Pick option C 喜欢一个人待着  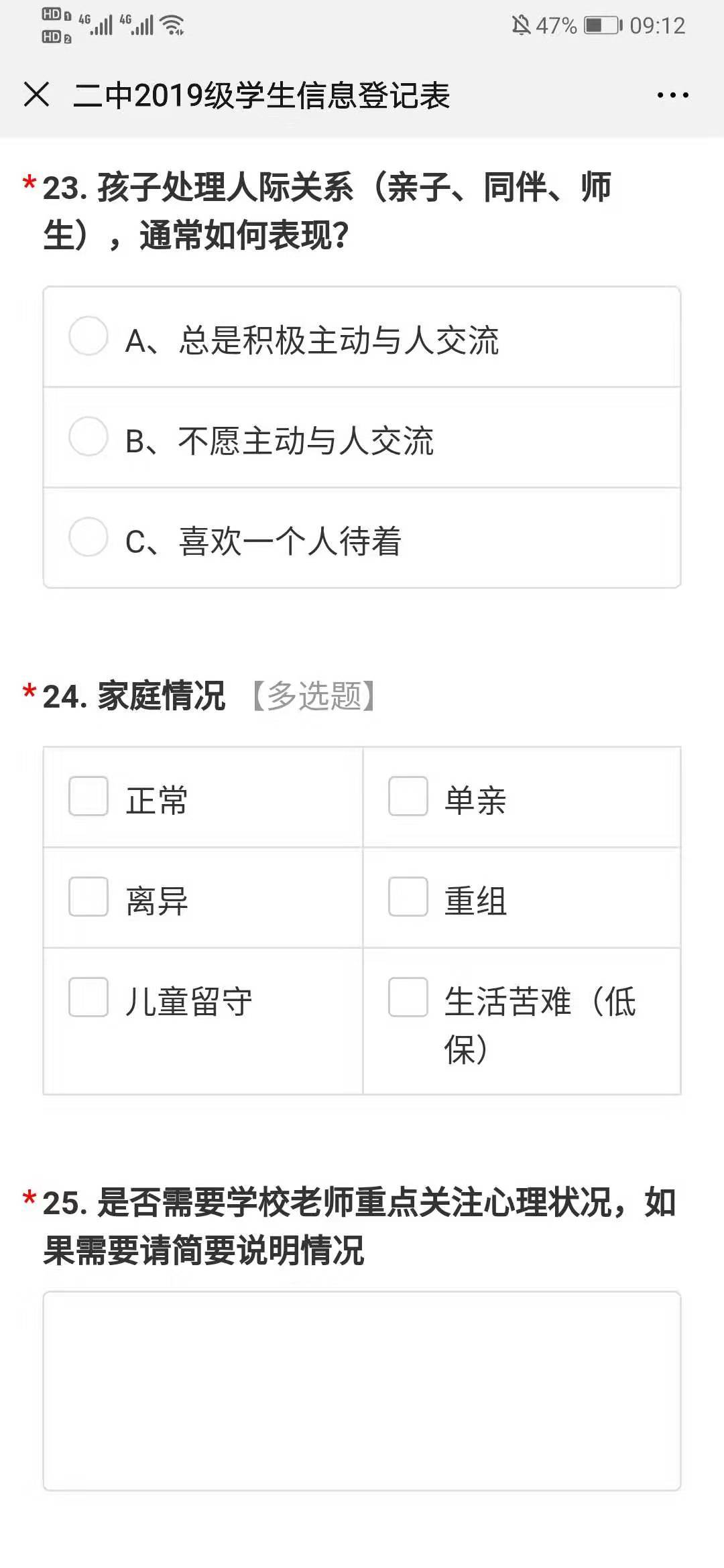pyautogui.click(x=362, y=538)
